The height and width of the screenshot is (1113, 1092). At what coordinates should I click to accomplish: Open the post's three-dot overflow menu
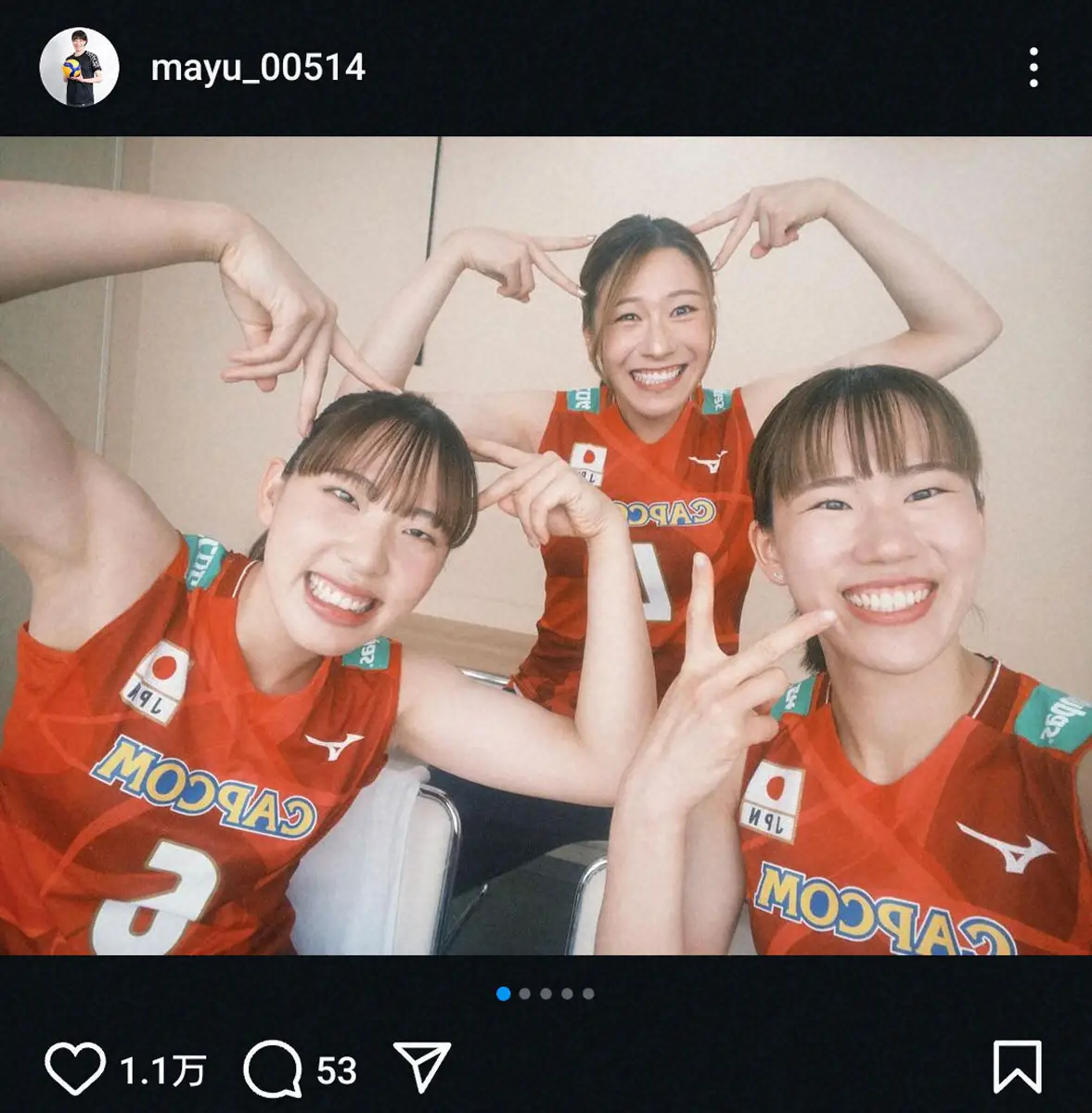pyautogui.click(x=1033, y=68)
